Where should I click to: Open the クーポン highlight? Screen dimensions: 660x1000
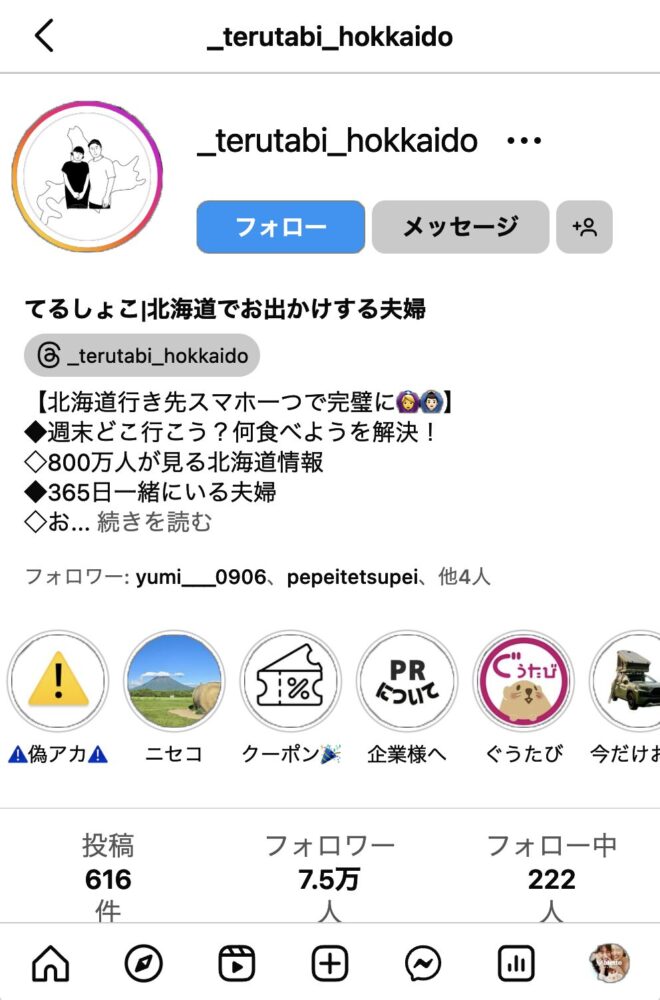click(x=291, y=682)
